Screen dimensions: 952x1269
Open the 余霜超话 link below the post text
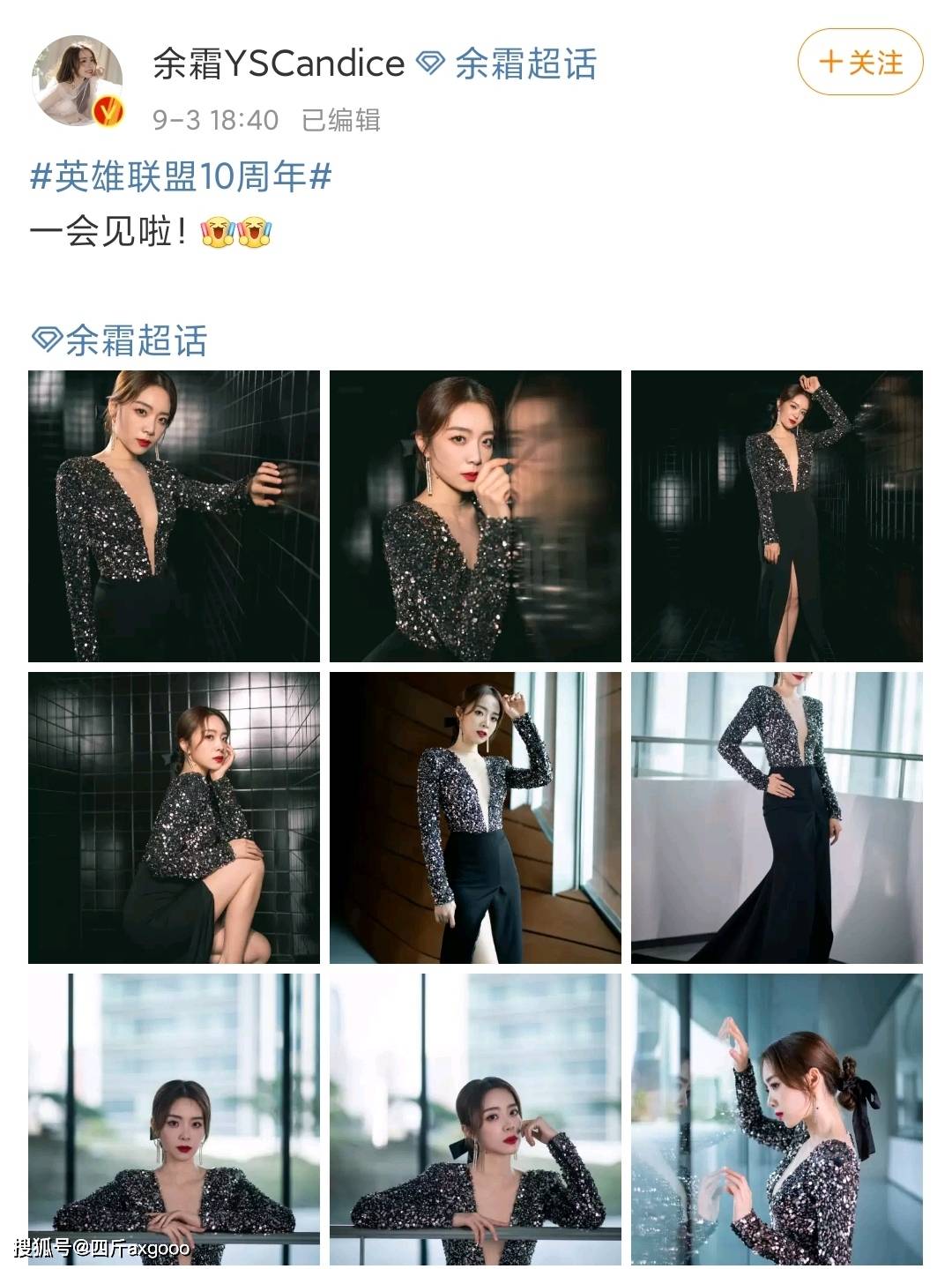(x=136, y=340)
